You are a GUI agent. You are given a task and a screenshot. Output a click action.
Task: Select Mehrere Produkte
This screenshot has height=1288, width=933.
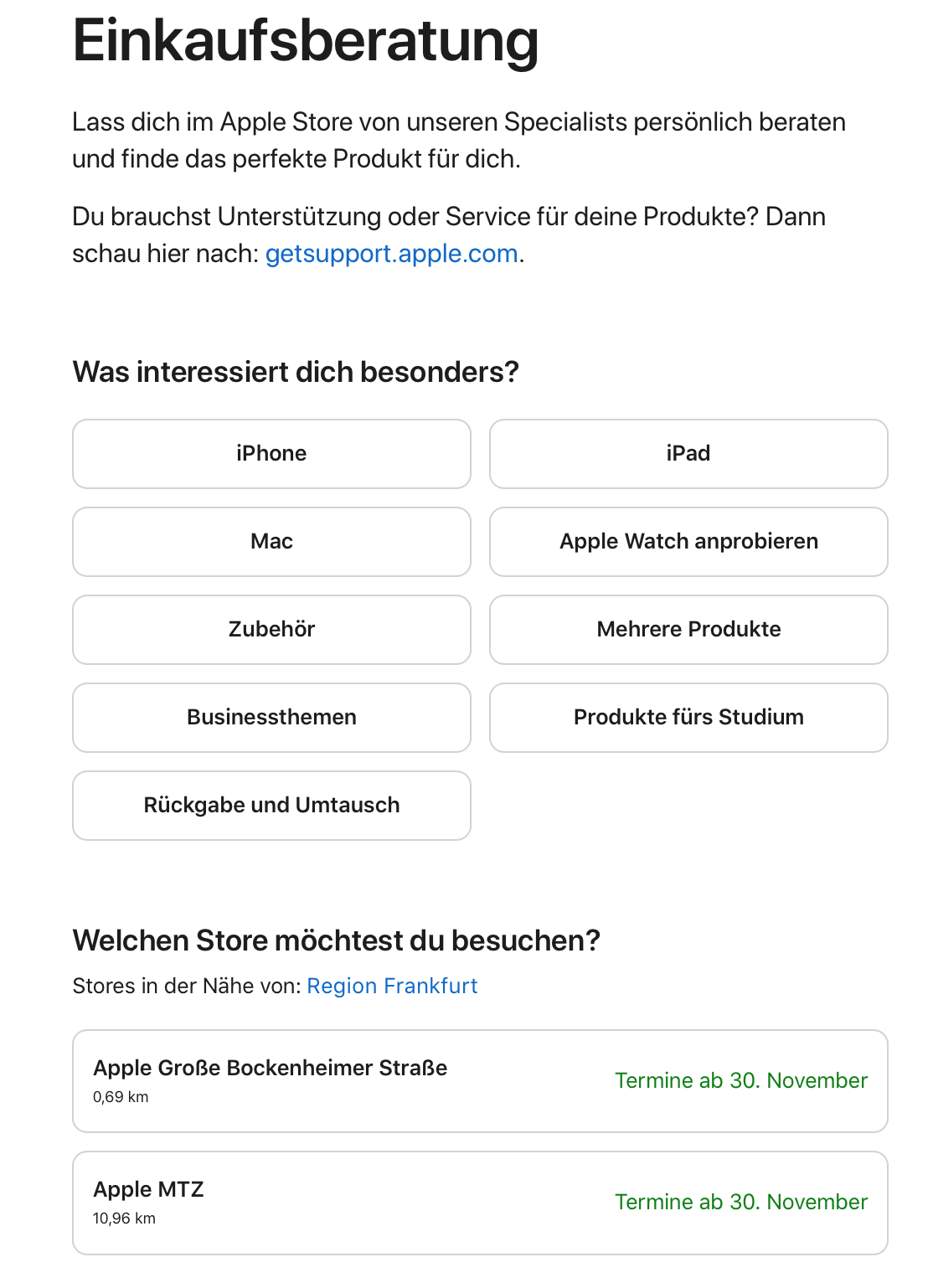coord(688,630)
